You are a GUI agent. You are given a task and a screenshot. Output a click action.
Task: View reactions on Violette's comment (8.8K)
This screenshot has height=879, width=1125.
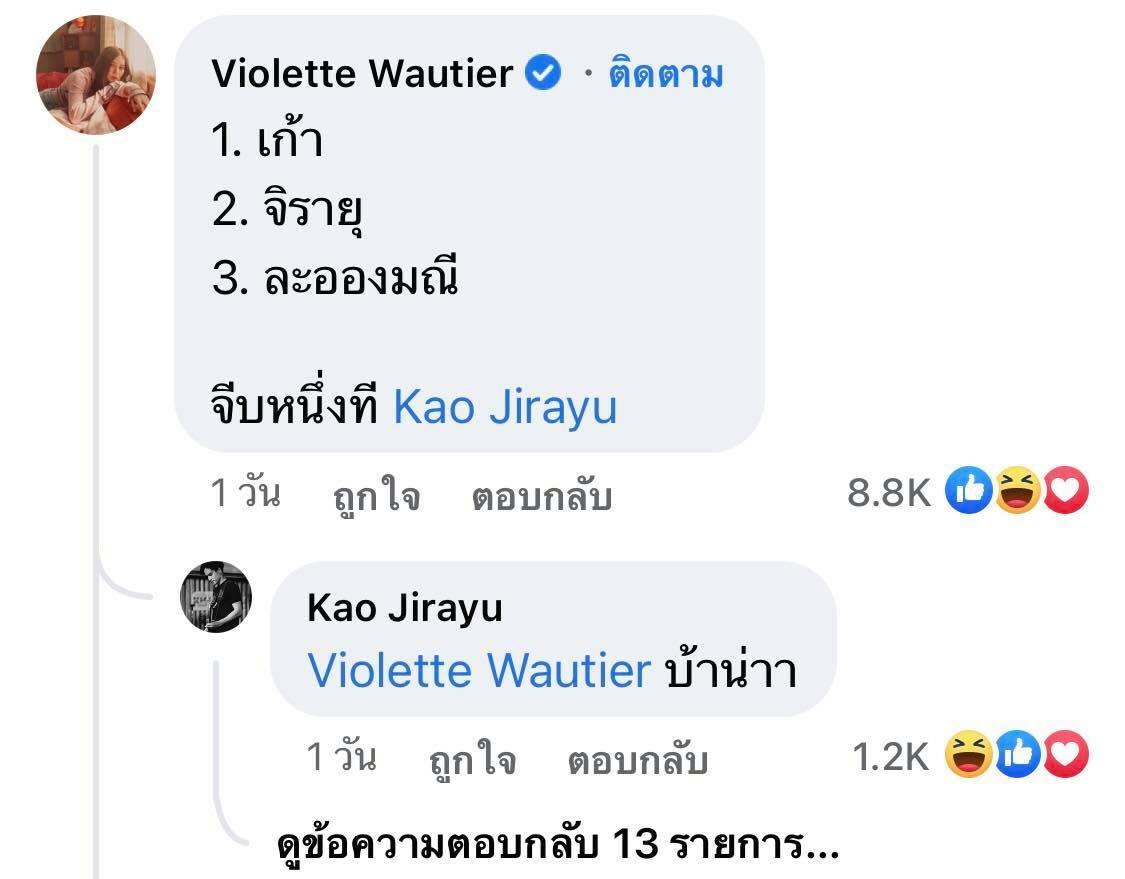[x=967, y=492]
